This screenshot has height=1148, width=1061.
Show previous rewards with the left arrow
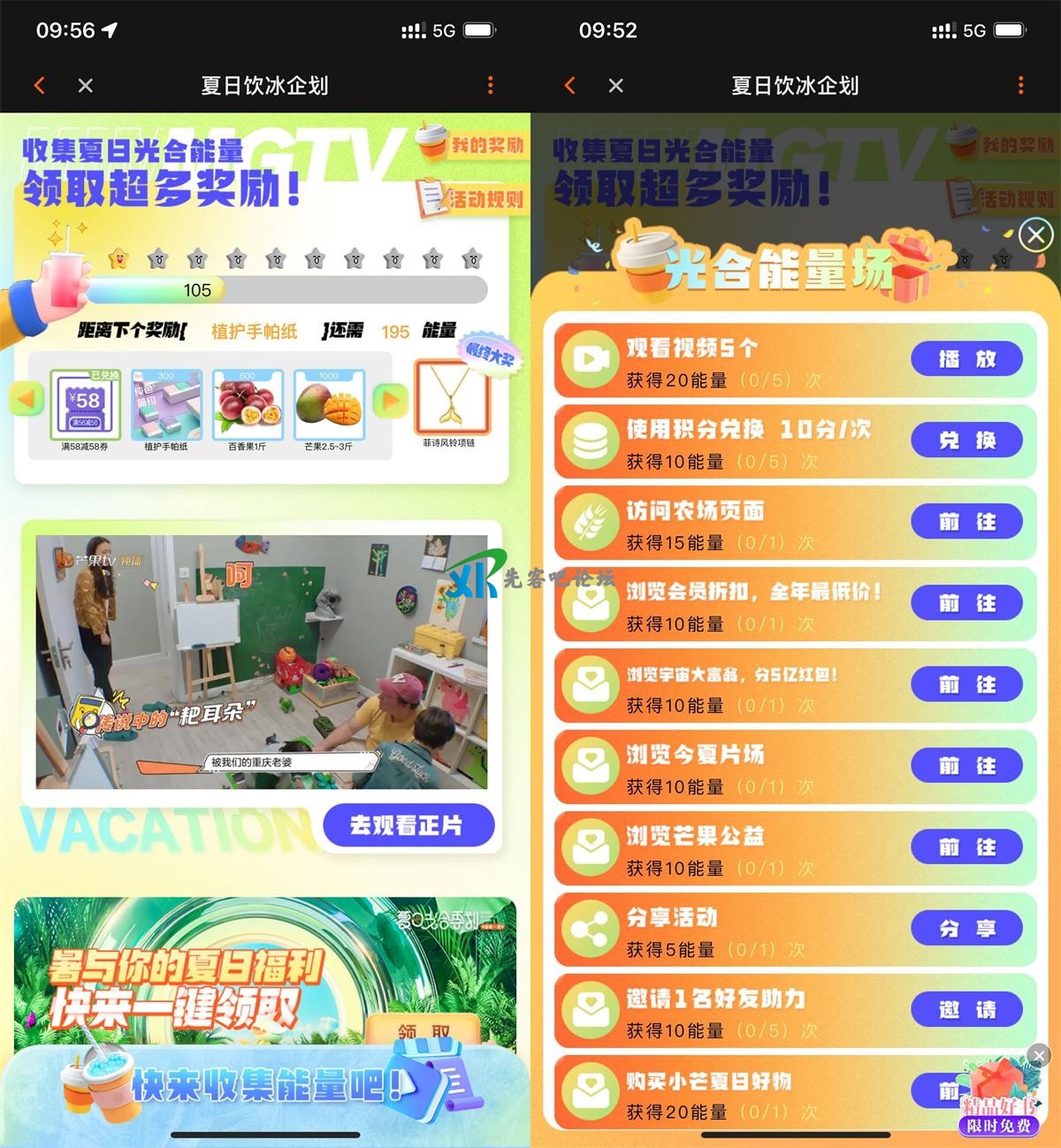(x=27, y=400)
